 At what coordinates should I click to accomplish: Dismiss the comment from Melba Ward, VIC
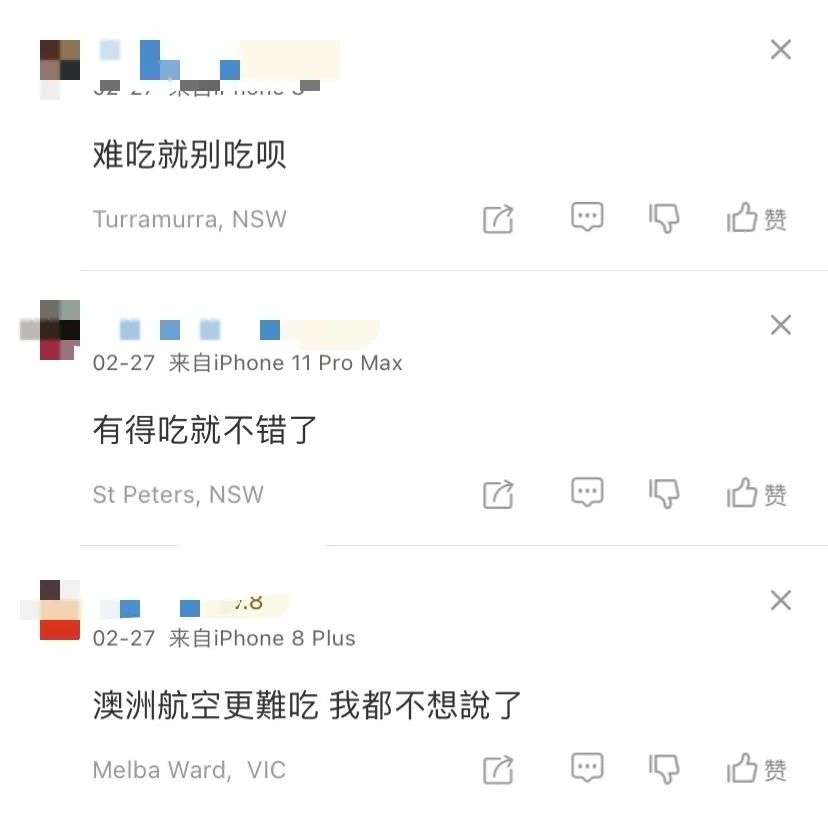[x=781, y=600]
